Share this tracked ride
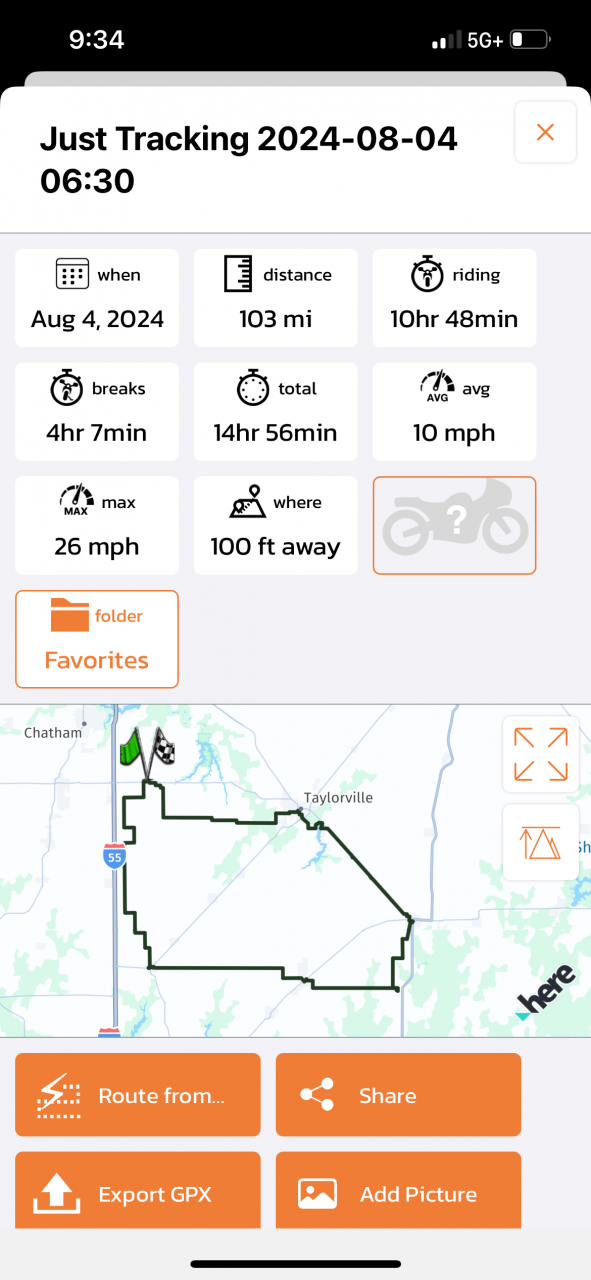The height and width of the screenshot is (1280, 591). (x=398, y=1095)
